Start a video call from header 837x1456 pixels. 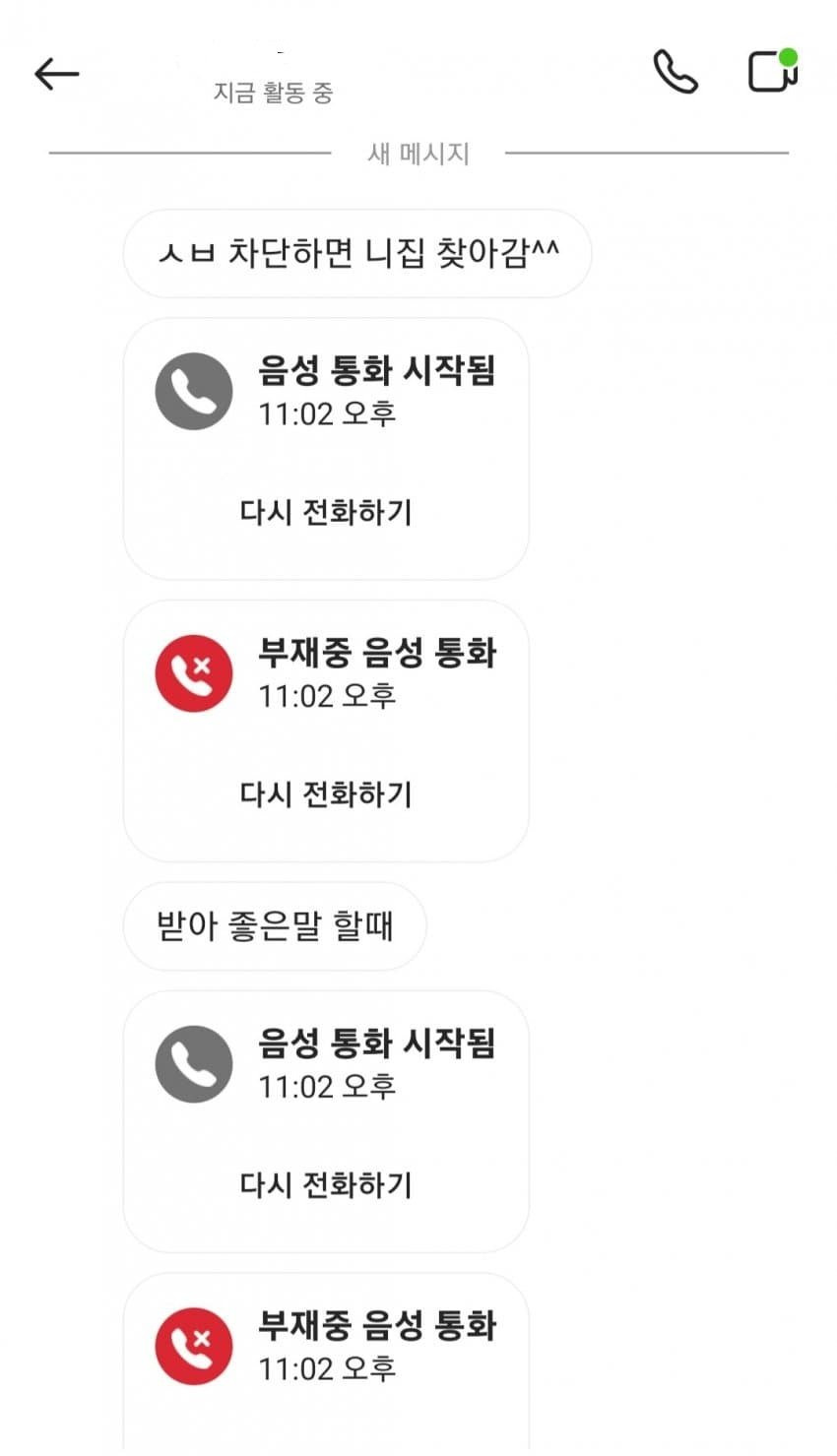772,71
